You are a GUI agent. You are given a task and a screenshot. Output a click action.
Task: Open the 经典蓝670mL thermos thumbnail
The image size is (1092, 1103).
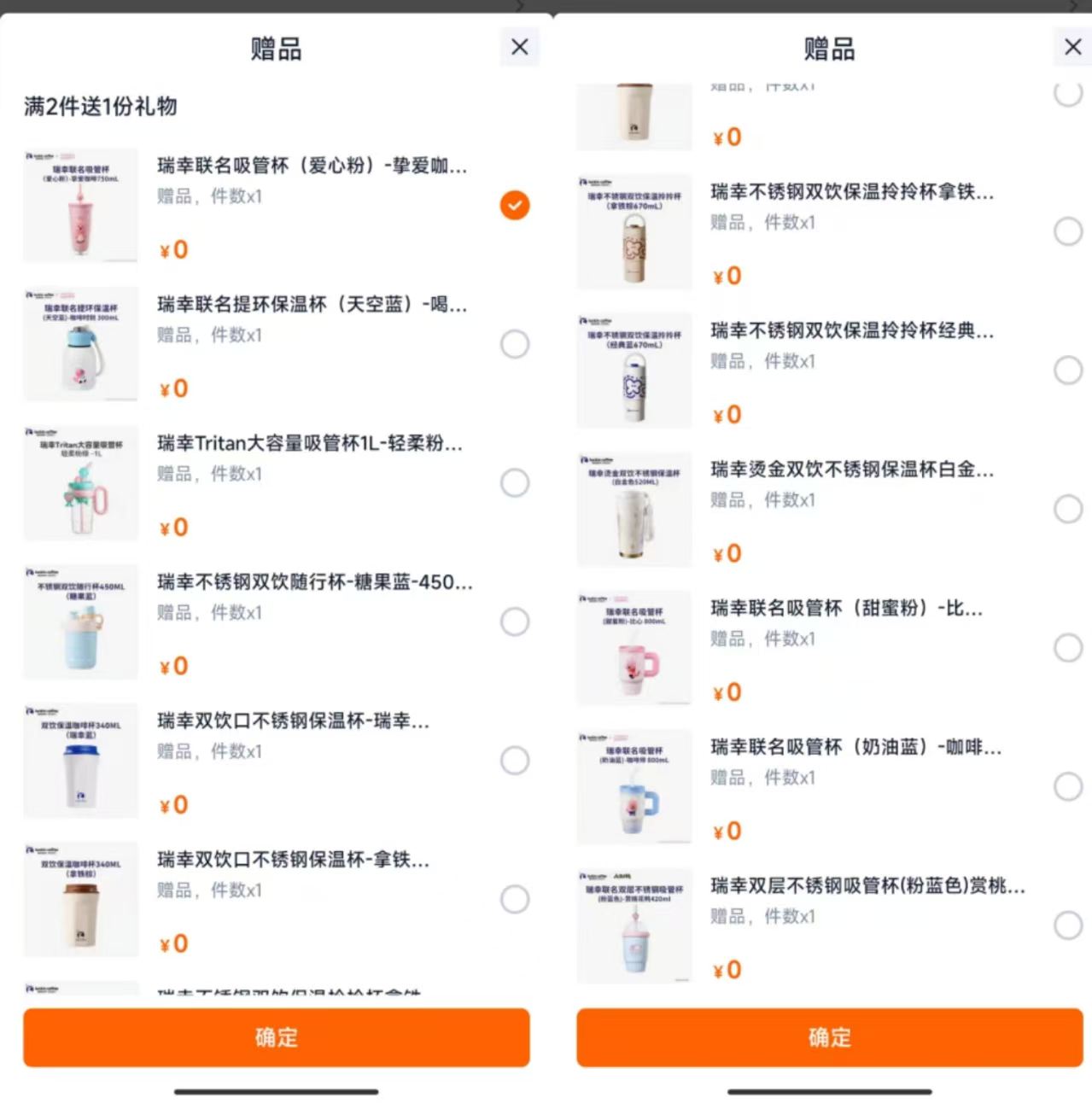[634, 371]
